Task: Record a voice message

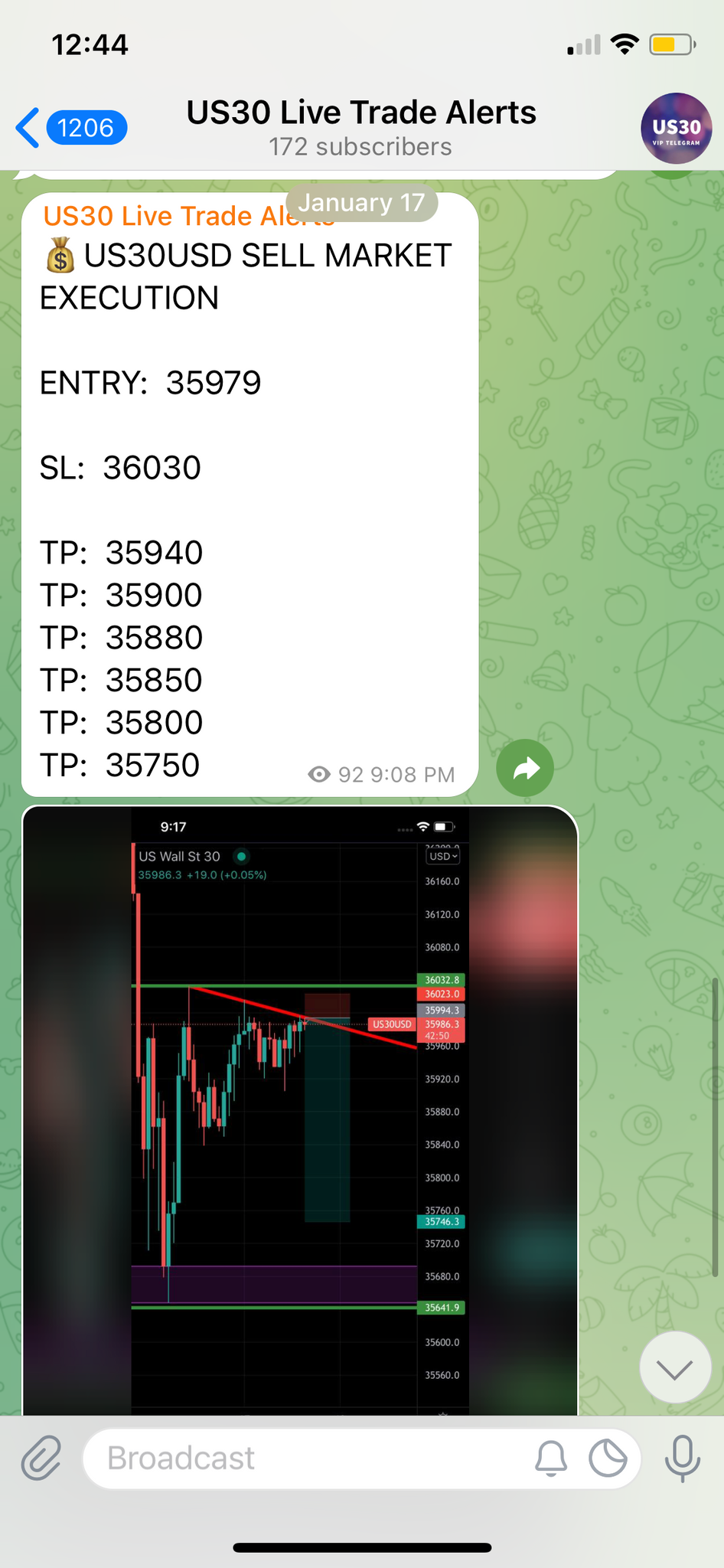Action: (682, 1458)
